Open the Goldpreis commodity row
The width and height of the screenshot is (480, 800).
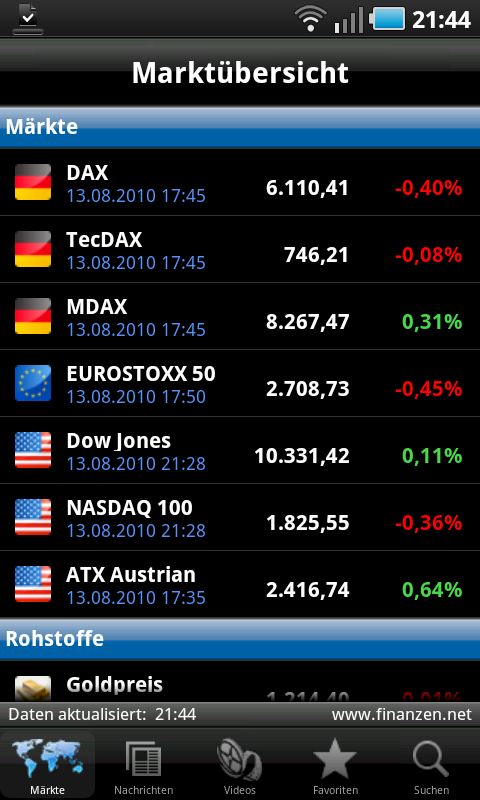tap(240, 681)
